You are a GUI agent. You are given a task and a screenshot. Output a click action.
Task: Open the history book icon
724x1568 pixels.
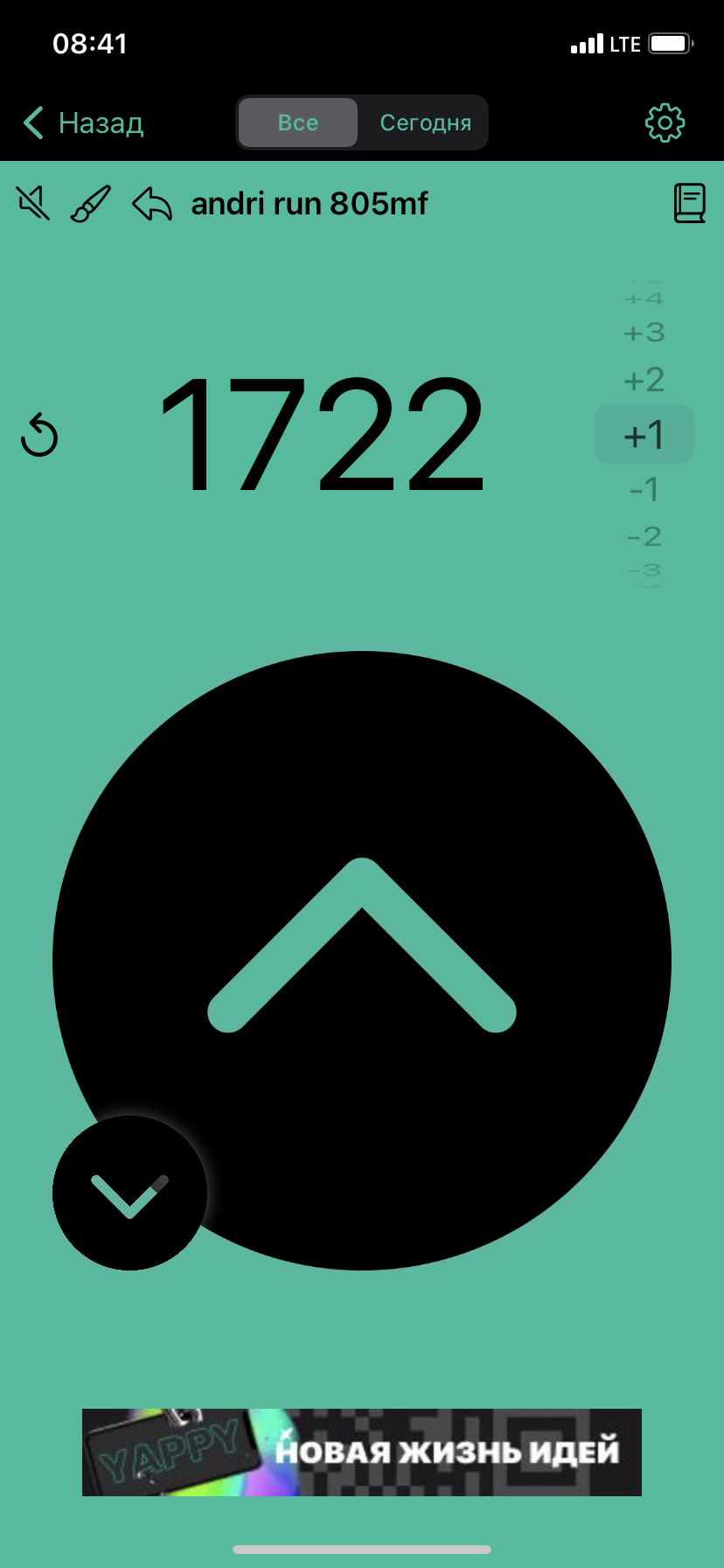click(689, 203)
